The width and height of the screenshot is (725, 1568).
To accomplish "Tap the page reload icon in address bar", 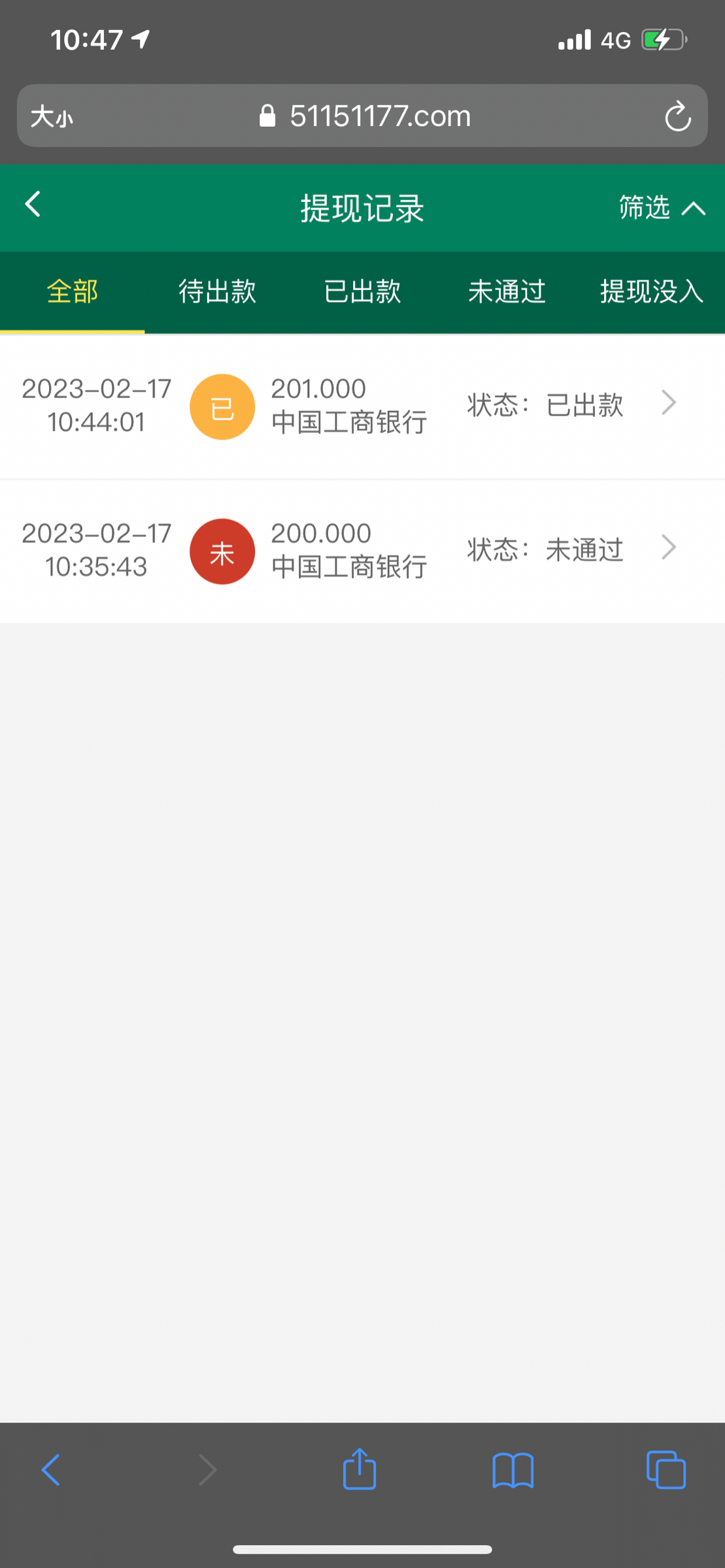I will 677,115.
